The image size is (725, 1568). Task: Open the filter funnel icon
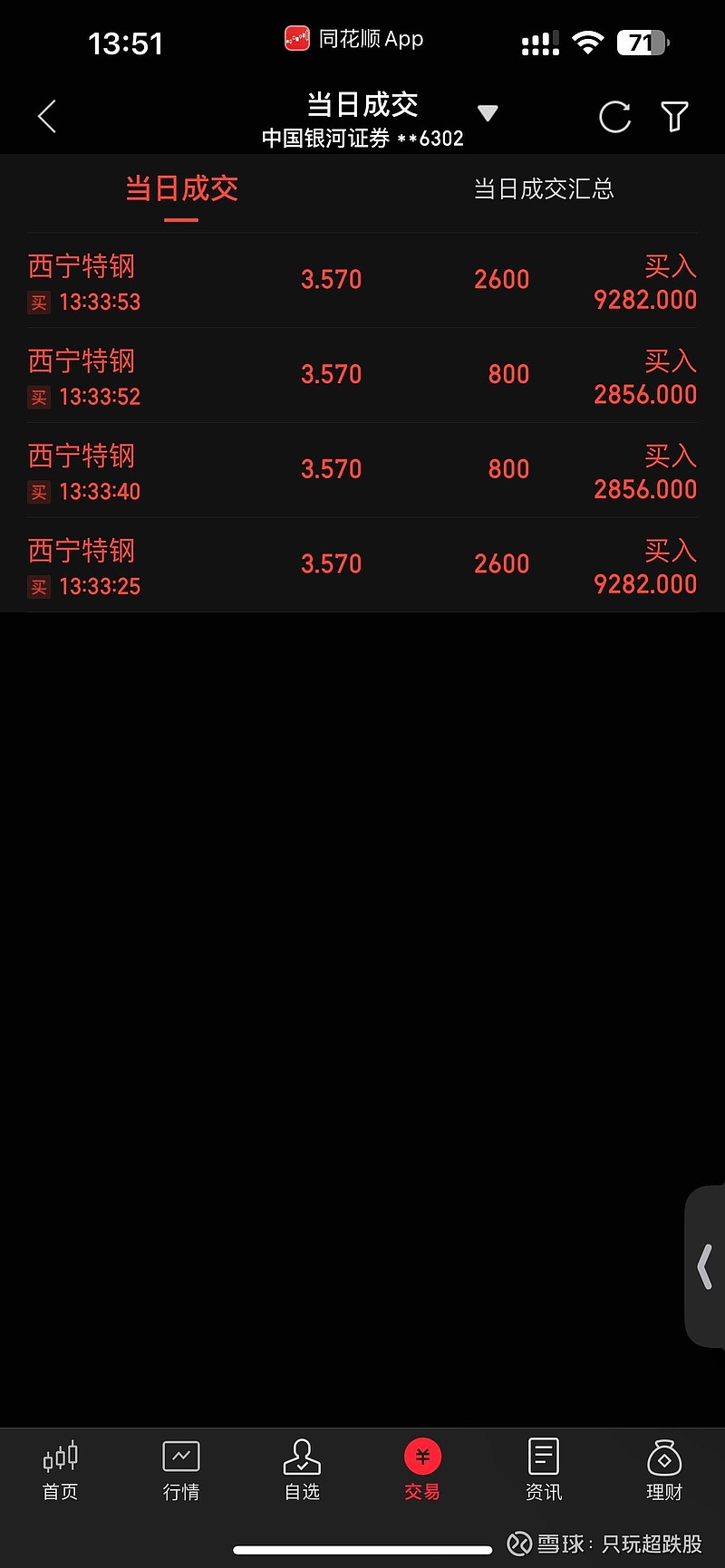pyautogui.click(x=675, y=117)
